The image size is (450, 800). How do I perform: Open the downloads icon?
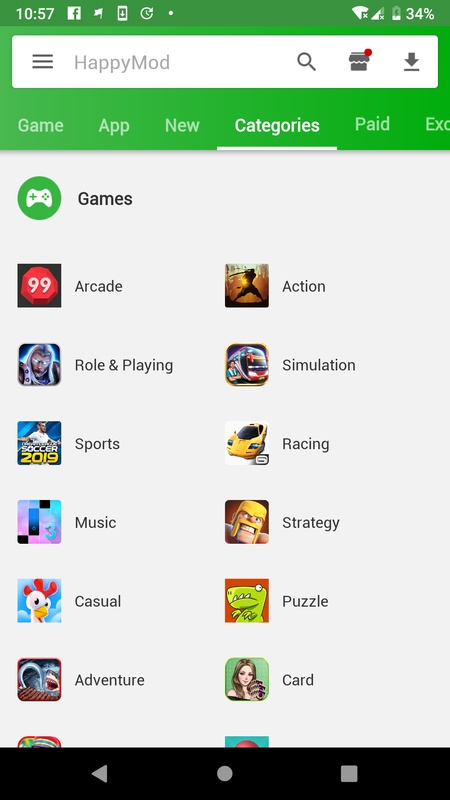click(411, 62)
